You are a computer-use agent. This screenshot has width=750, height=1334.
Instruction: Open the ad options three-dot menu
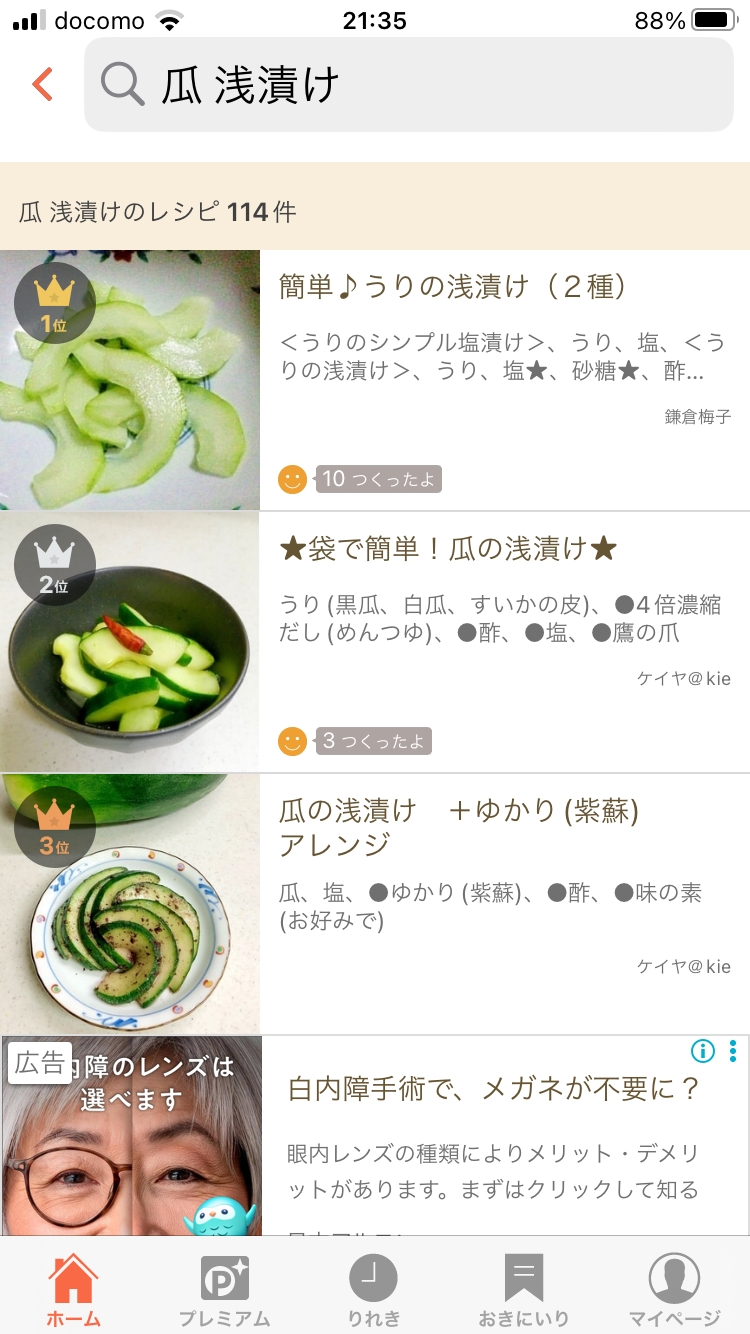click(733, 1051)
